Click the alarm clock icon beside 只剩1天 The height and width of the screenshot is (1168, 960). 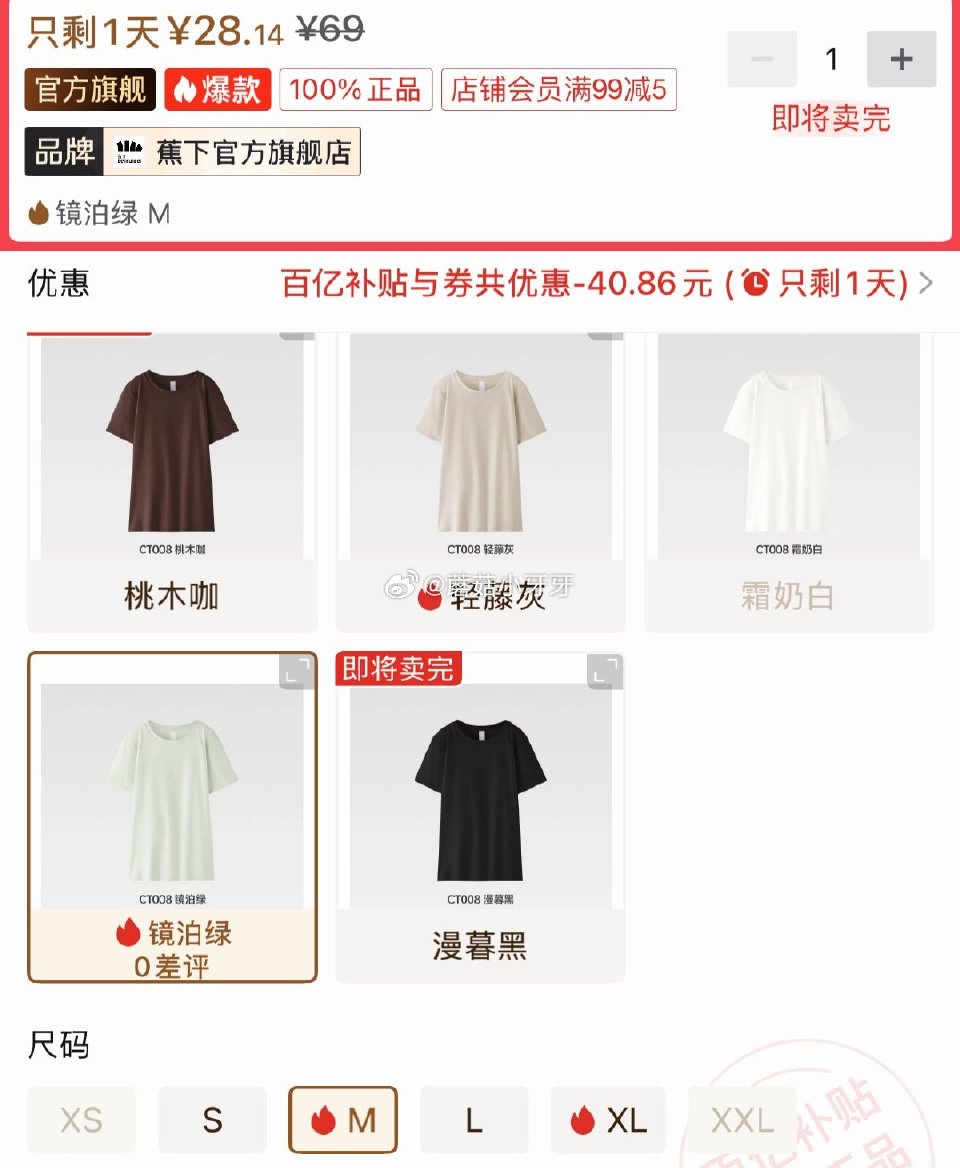click(x=757, y=284)
